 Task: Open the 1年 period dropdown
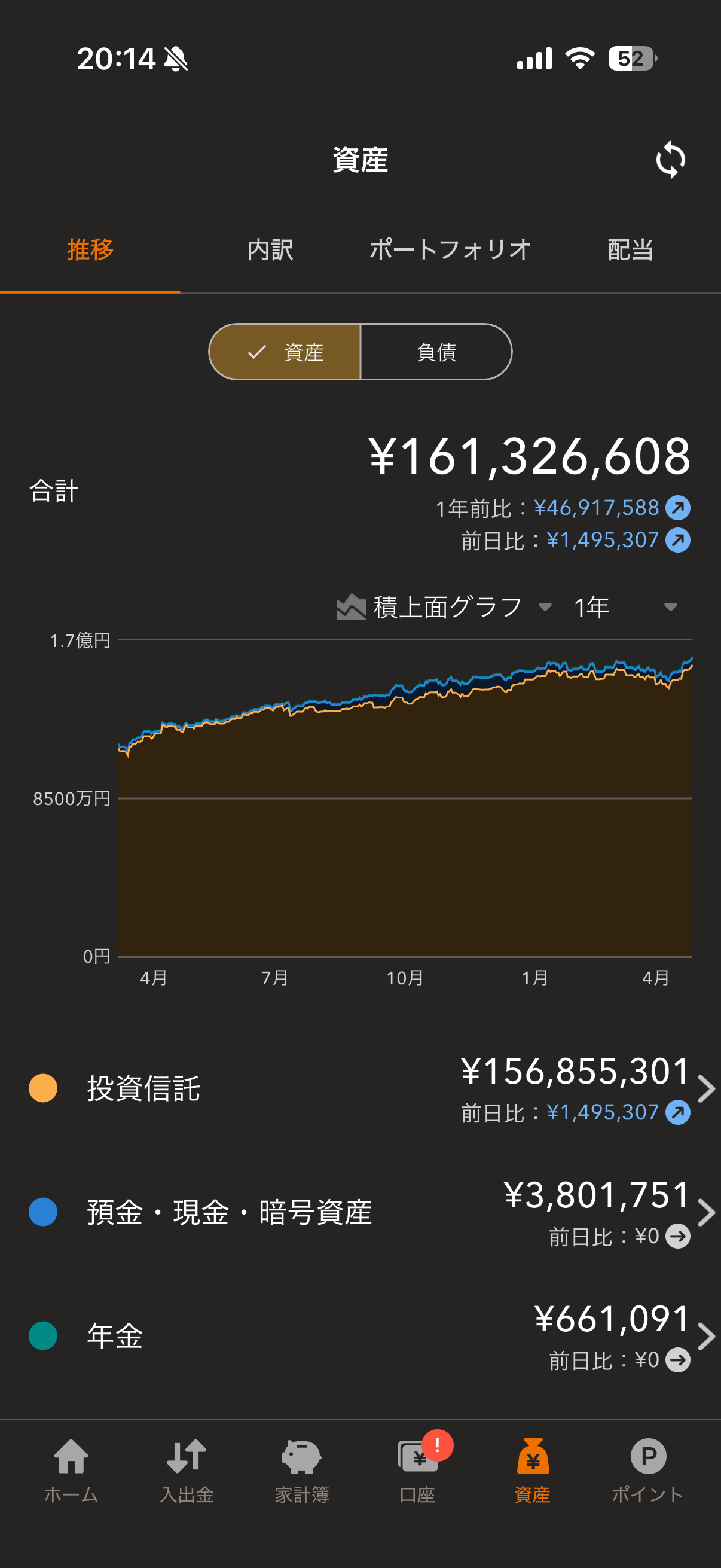625,607
